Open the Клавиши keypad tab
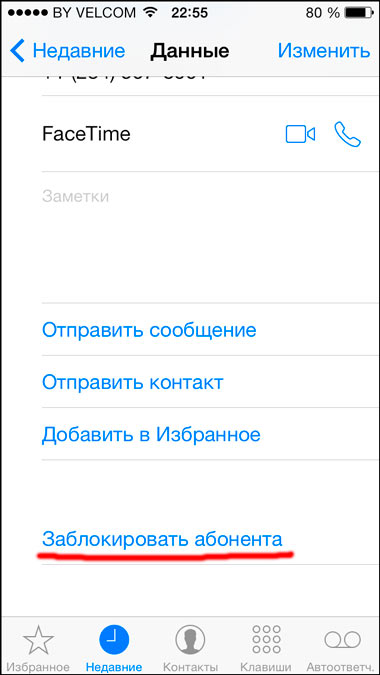 [x=266, y=648]
